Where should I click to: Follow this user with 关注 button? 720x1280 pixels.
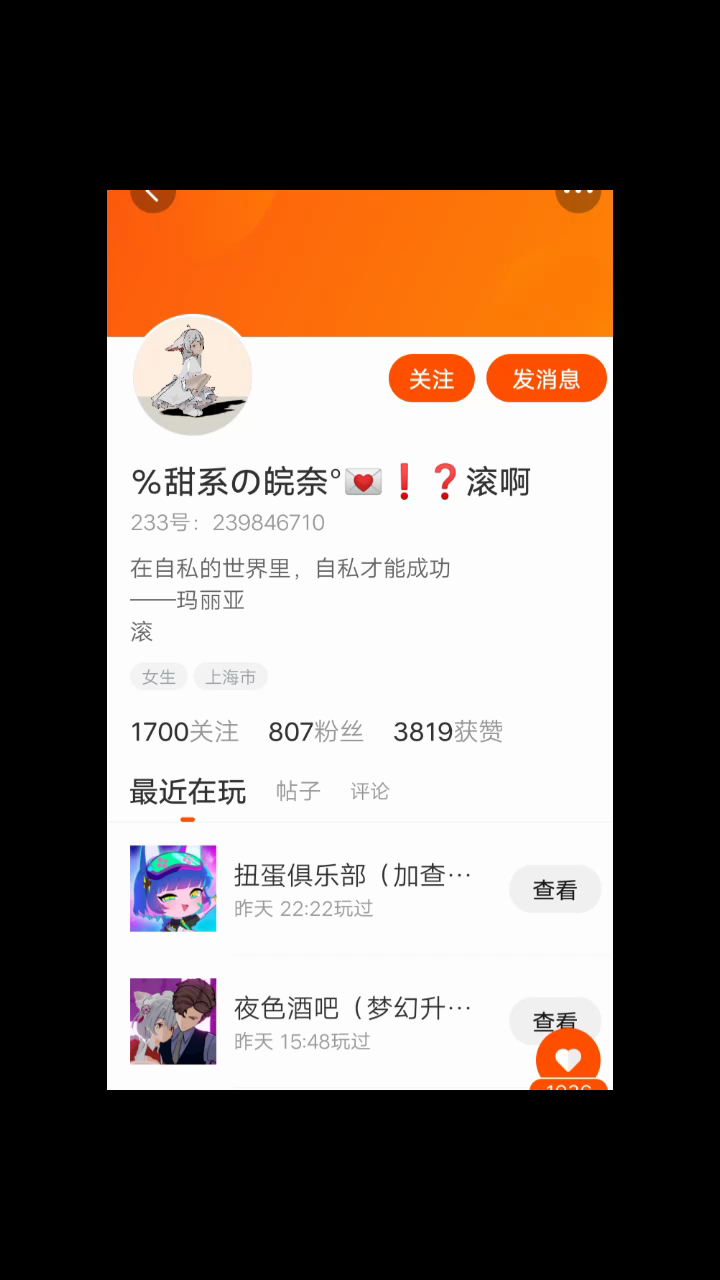[431, 379]
